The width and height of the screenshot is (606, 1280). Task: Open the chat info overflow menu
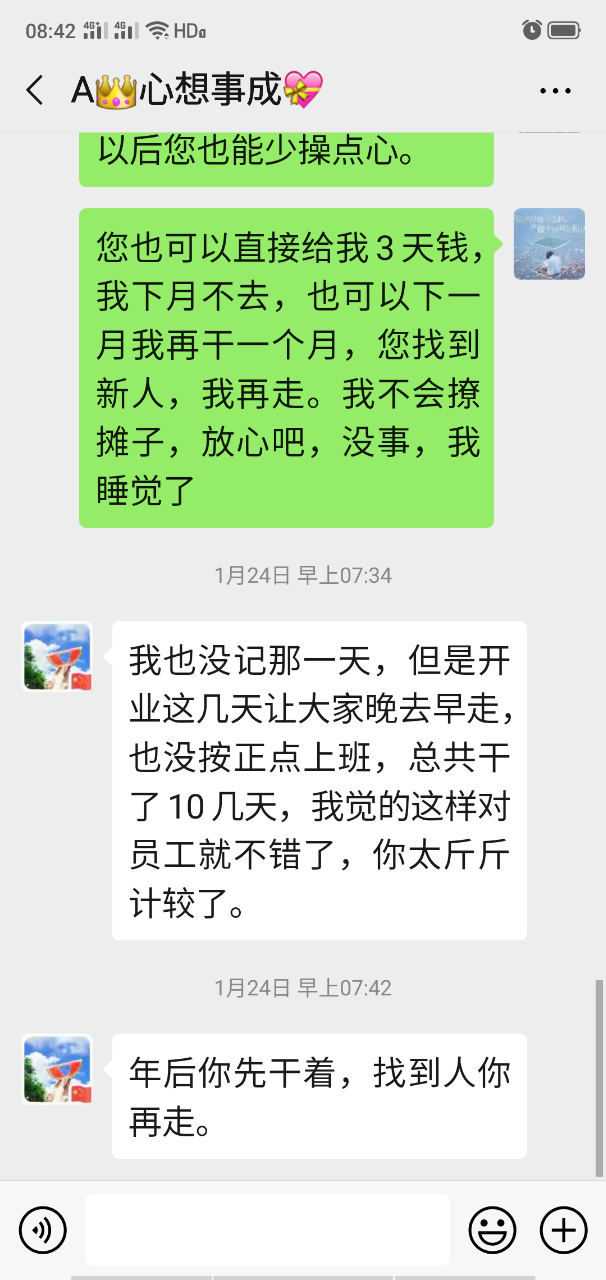[555, 91]
